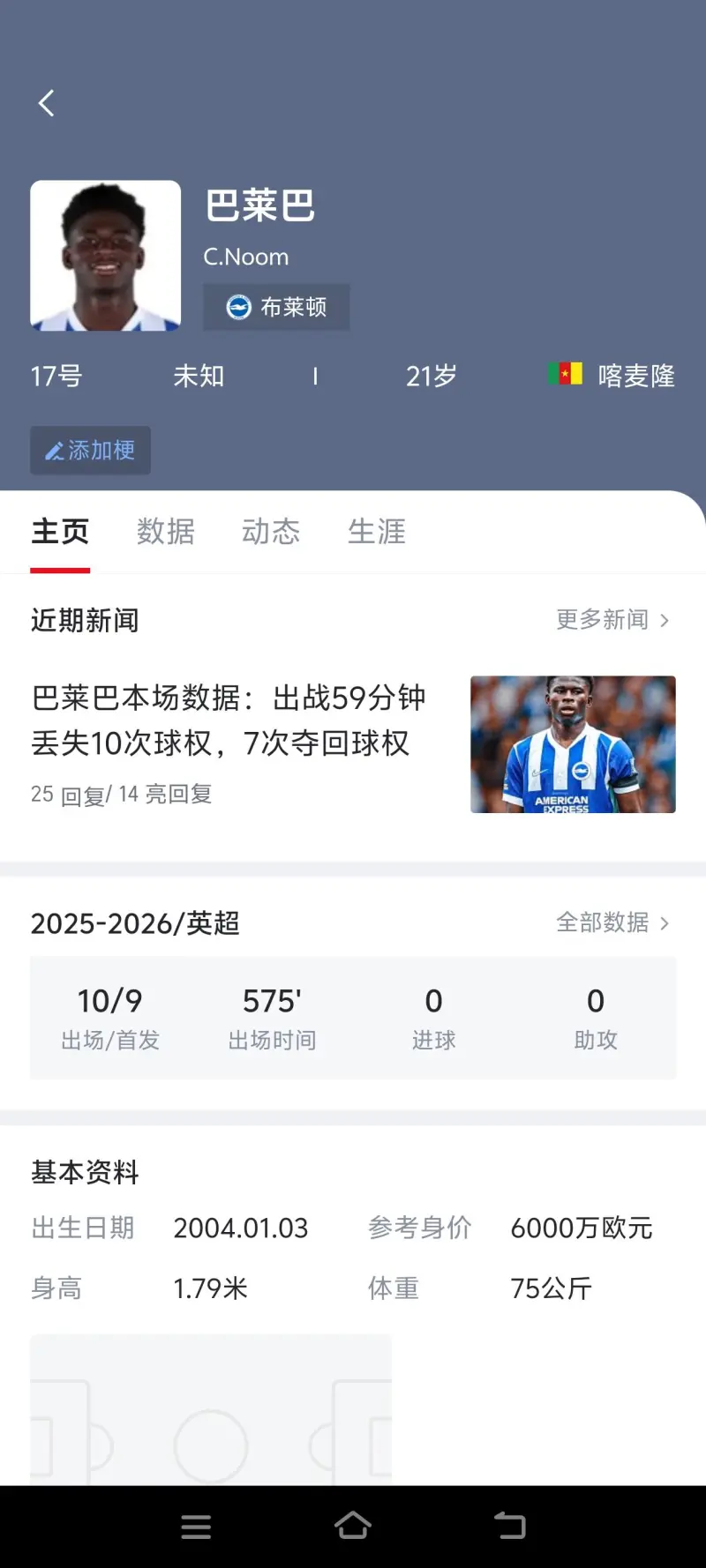Switch to the 动态 tab
Viewport: 706px width, 1568px height.
click(x=271, y=532)
